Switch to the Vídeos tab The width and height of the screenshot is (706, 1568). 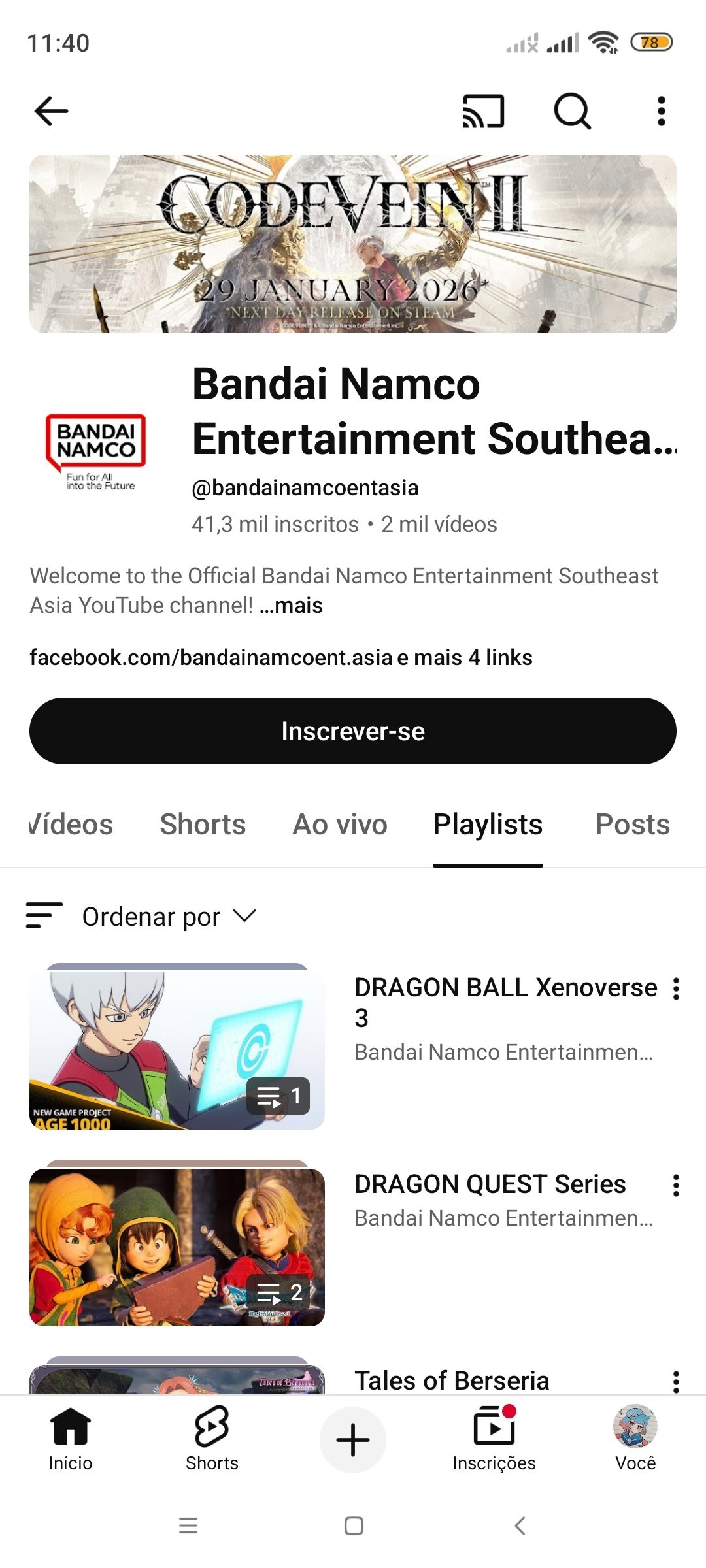[72, 825]
